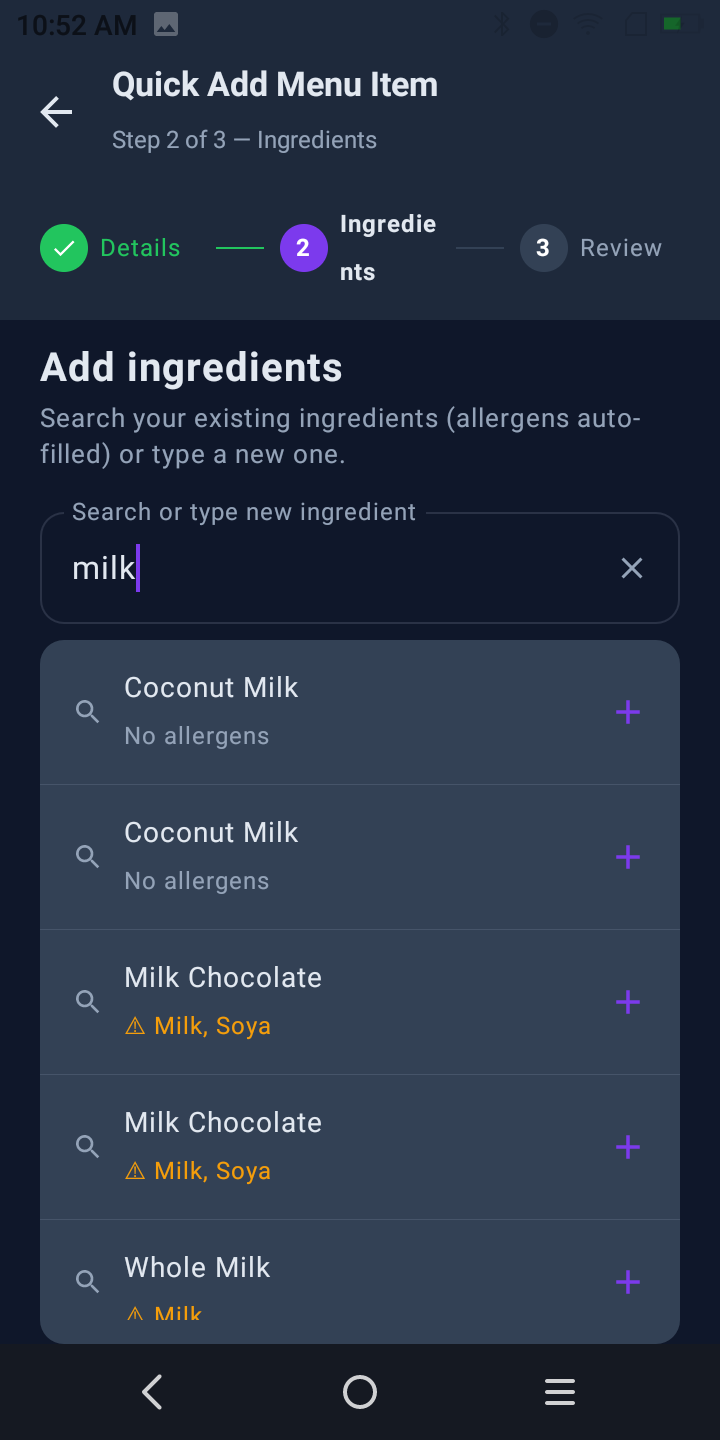Tap the allergen warning icon on Milk Chocolate
The image size is (720, 1440).
(135, 1025)
